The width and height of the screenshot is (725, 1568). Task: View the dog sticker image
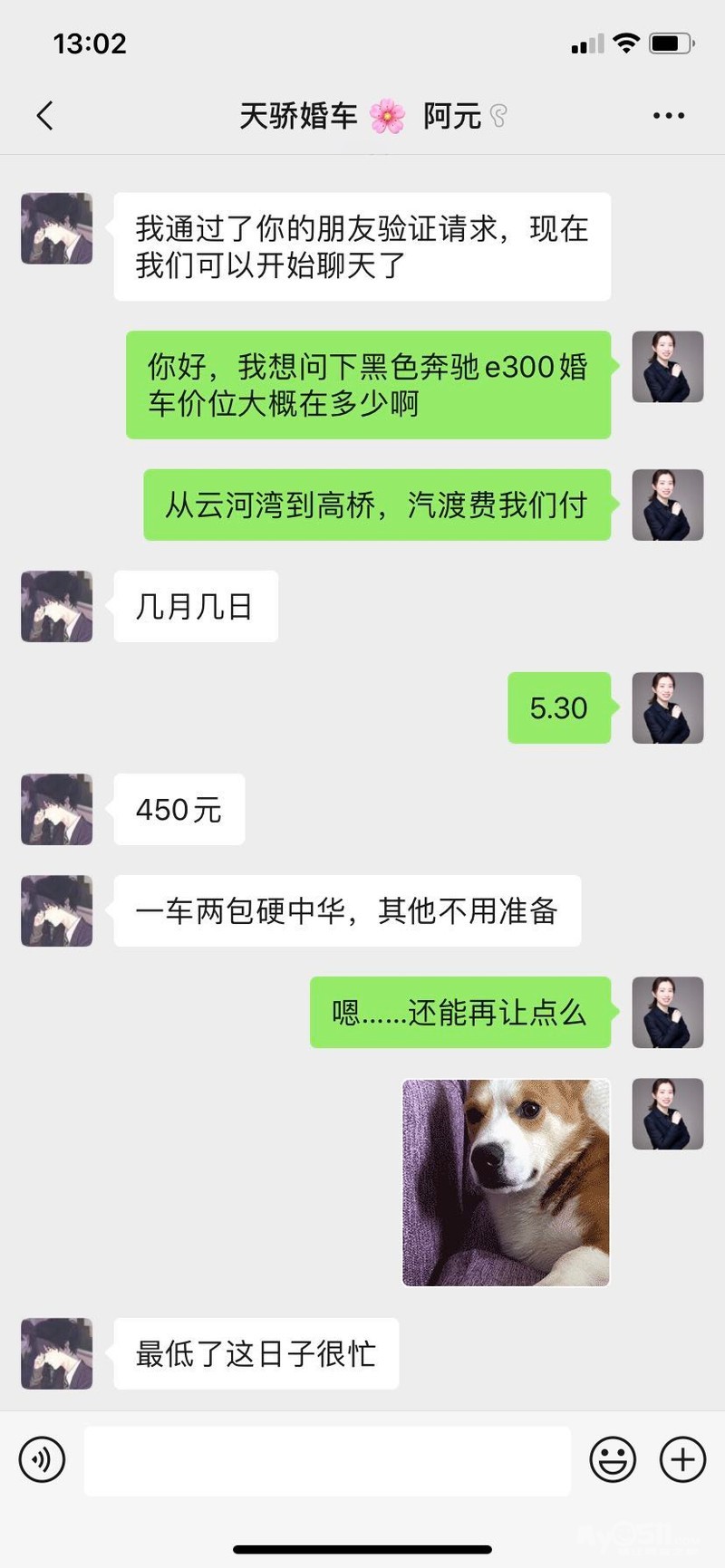[x=506, y=1182]
